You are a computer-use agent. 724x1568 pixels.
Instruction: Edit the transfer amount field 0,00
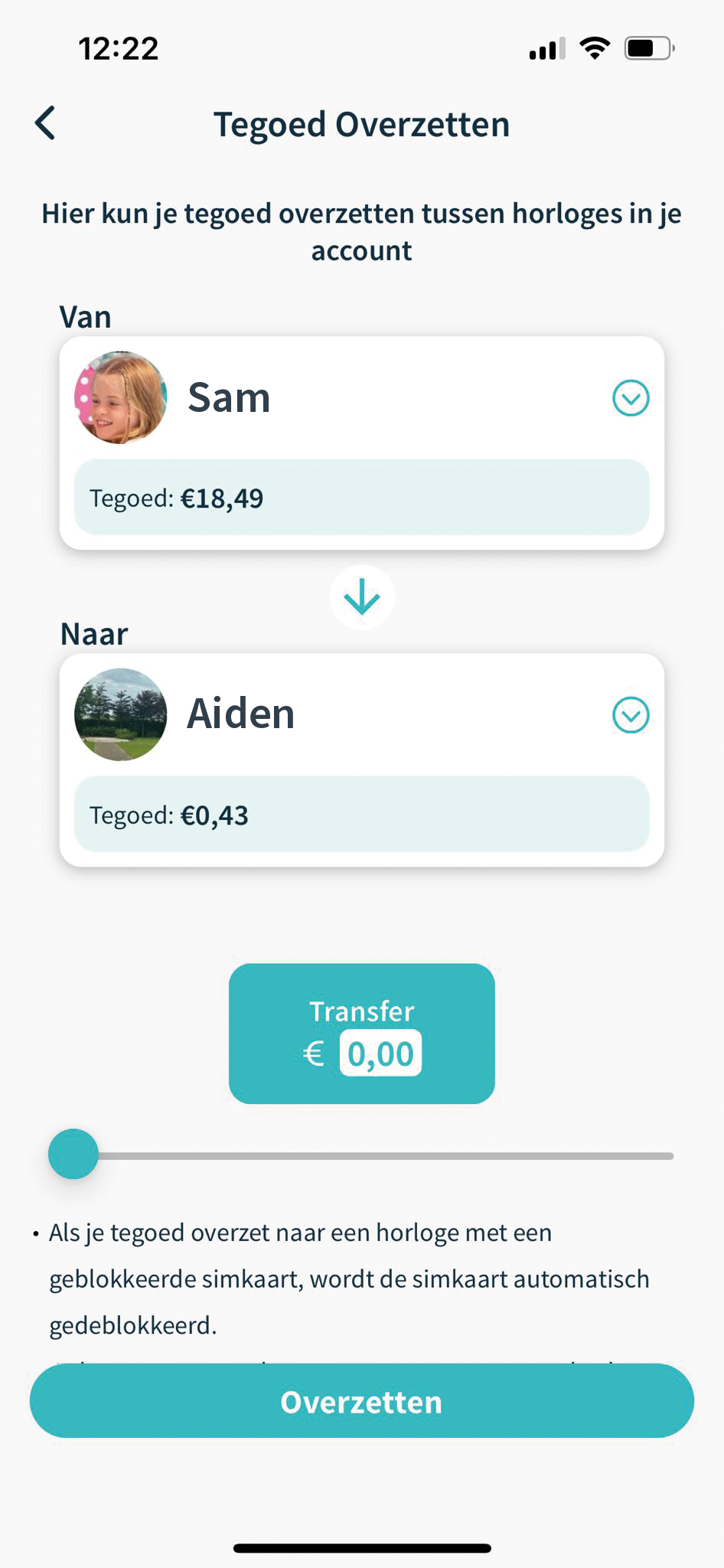point(380,1053)
